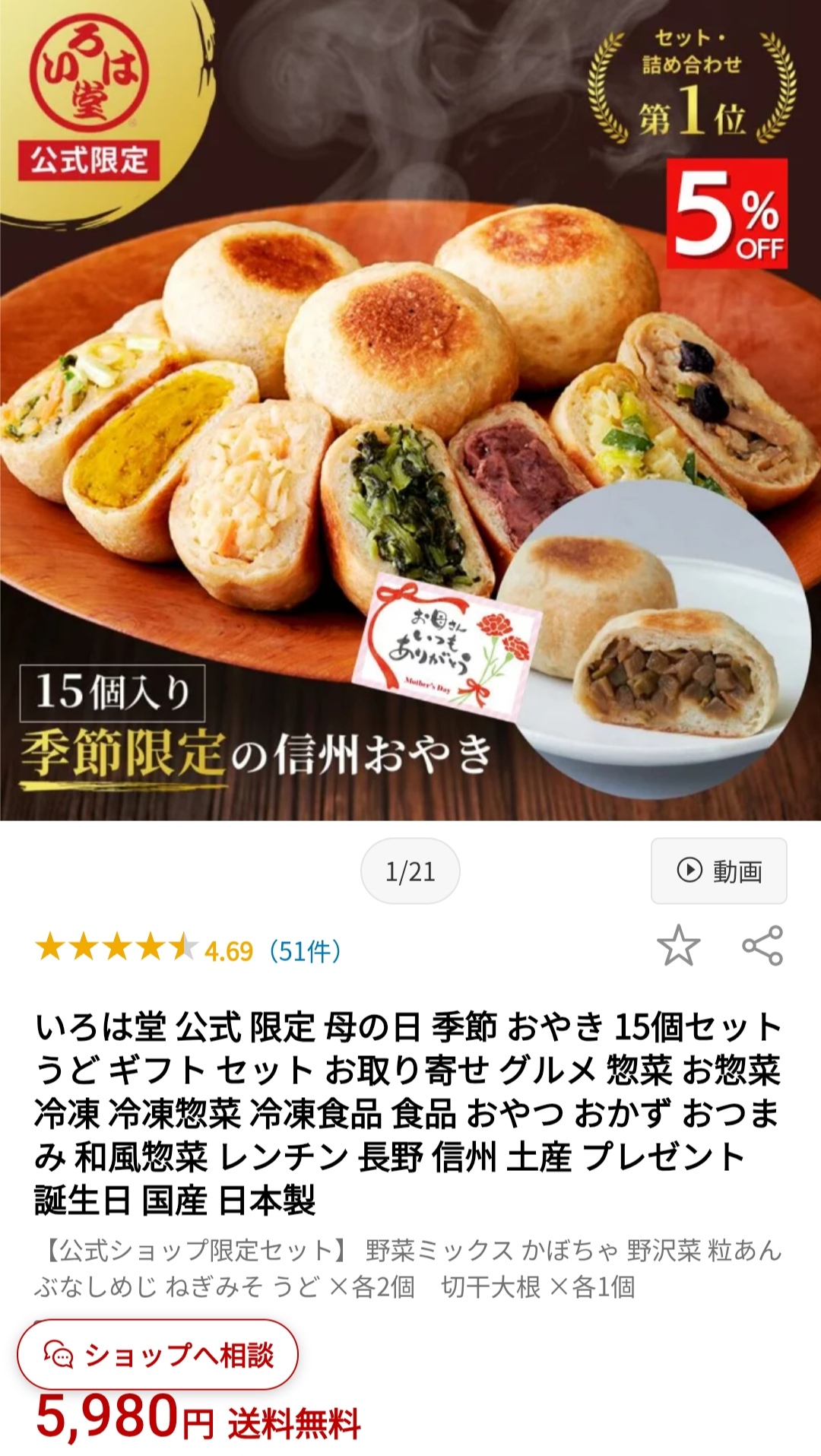Share this oyaki product
821x1456 pixels.
[x=762, y=946]
